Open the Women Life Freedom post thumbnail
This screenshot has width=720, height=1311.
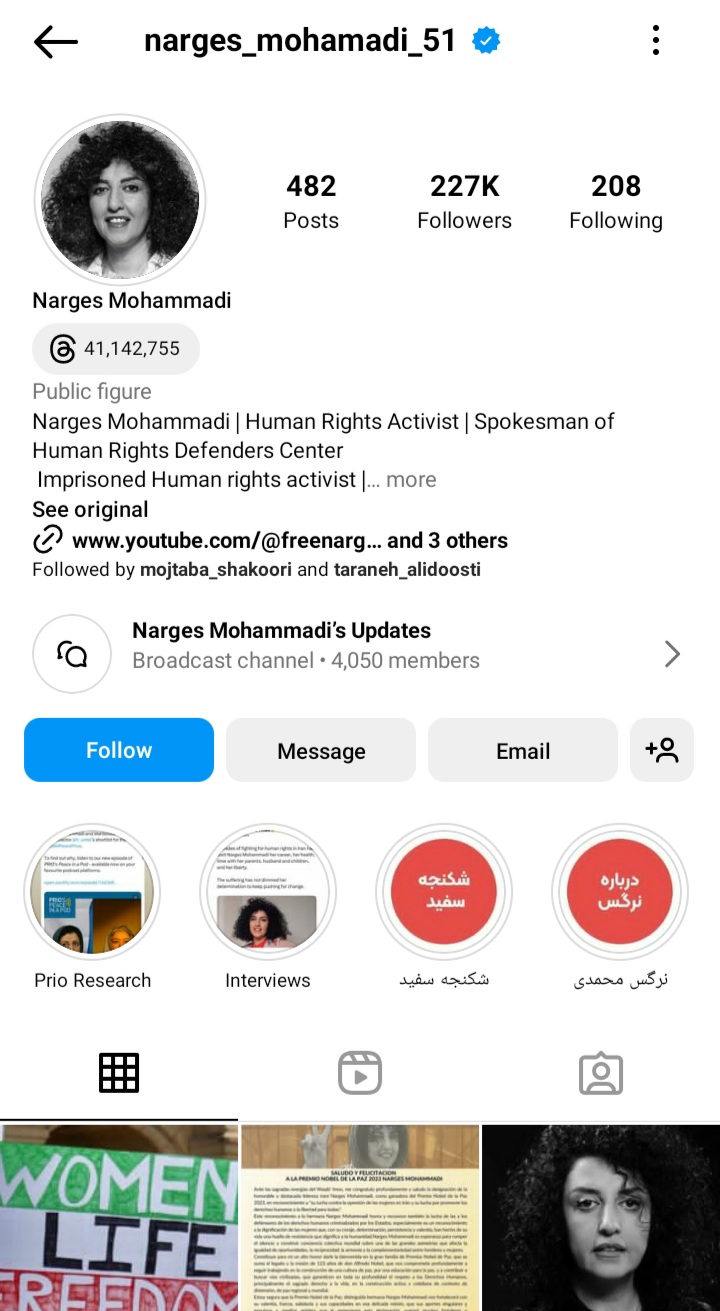coord(118,1216)
